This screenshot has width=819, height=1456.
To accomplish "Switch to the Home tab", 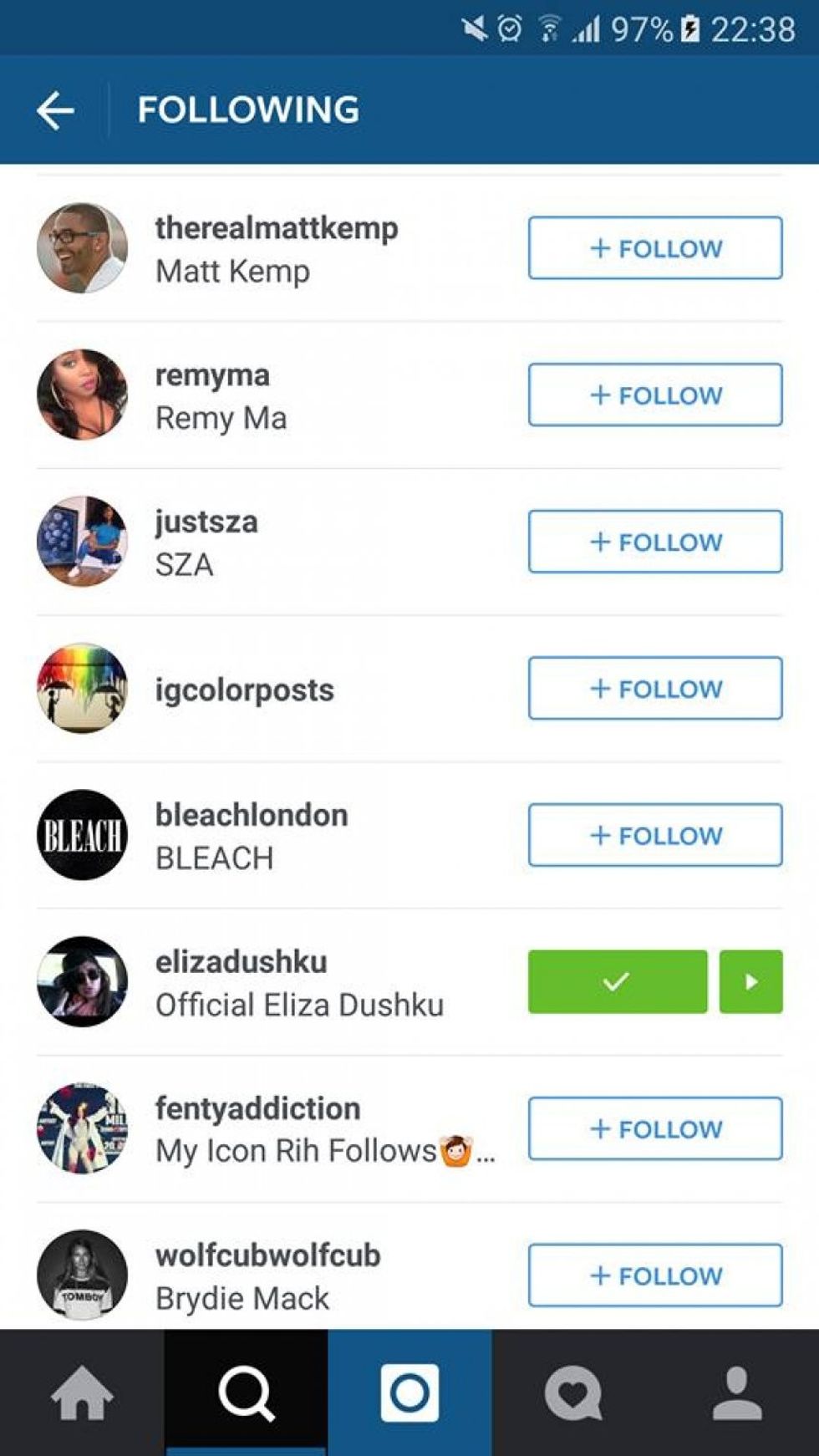I will (82, 1392).
